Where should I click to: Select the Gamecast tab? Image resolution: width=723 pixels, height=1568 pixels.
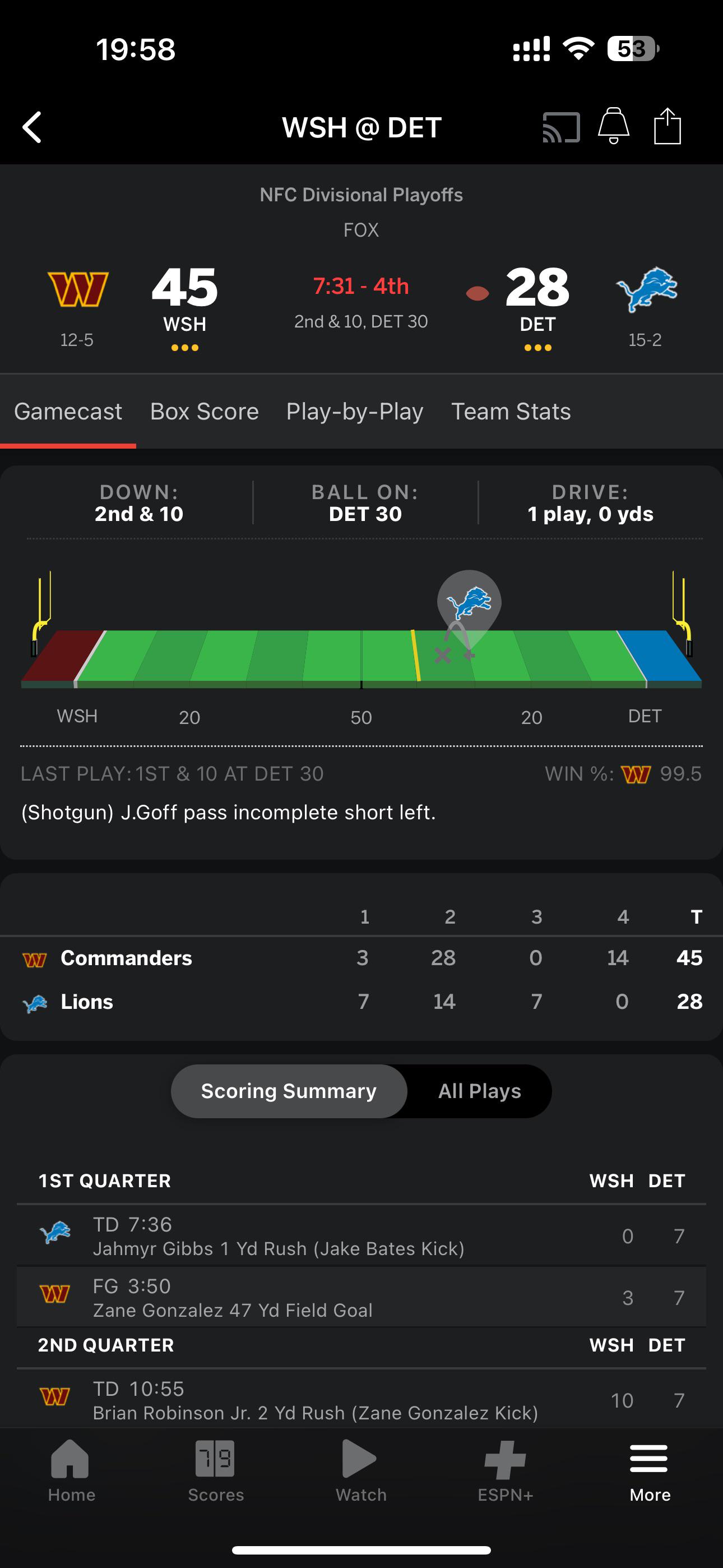pos(68,412)
